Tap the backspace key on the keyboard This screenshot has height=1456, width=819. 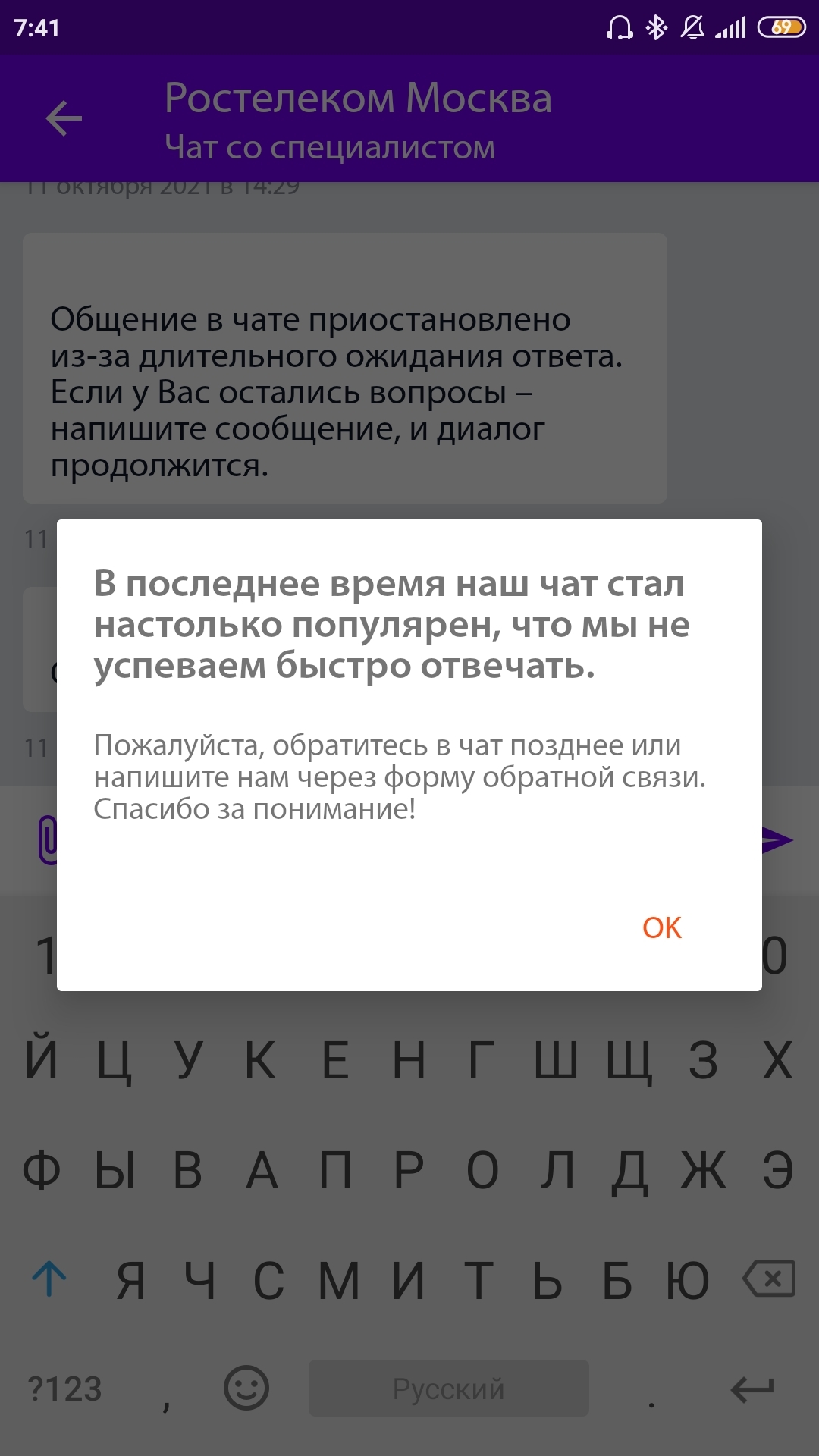[x=769, y=1280]
